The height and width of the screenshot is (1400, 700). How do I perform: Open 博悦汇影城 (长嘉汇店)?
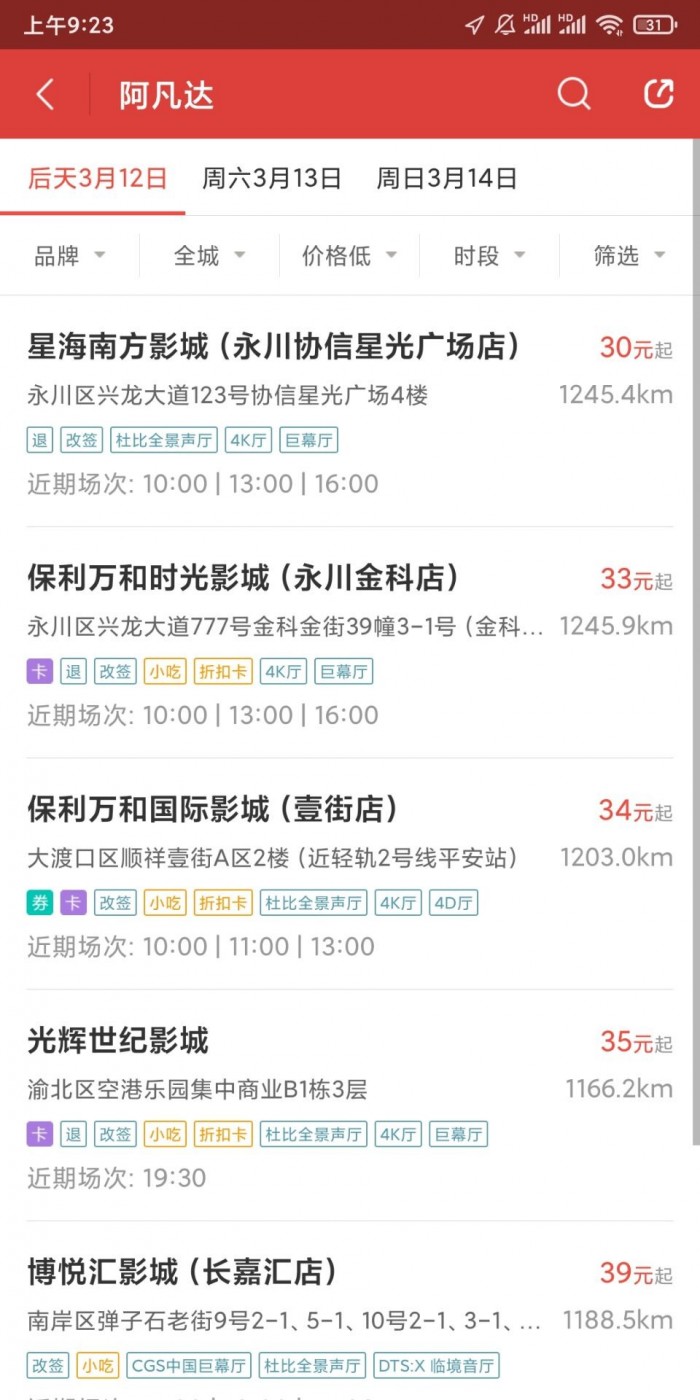tap(182, 1272)
